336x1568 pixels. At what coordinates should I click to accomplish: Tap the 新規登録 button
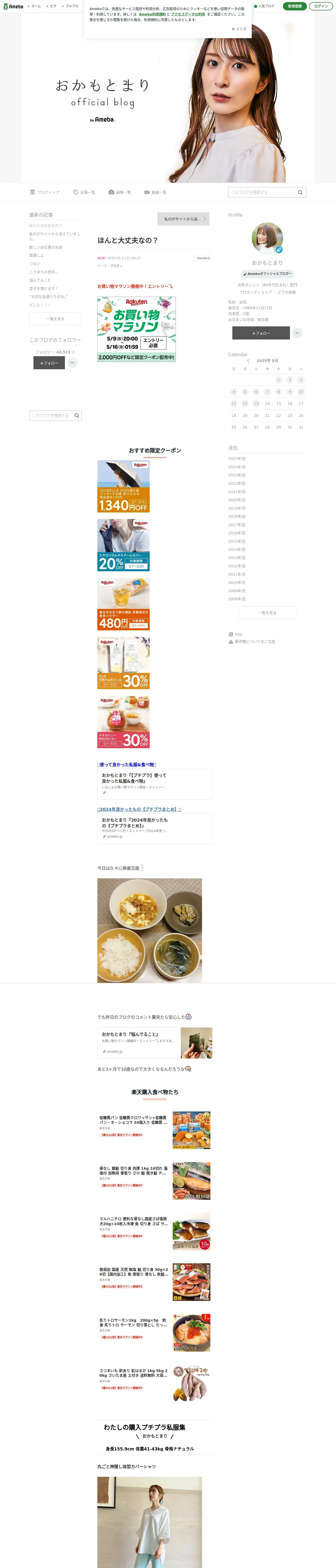(295, 6)
